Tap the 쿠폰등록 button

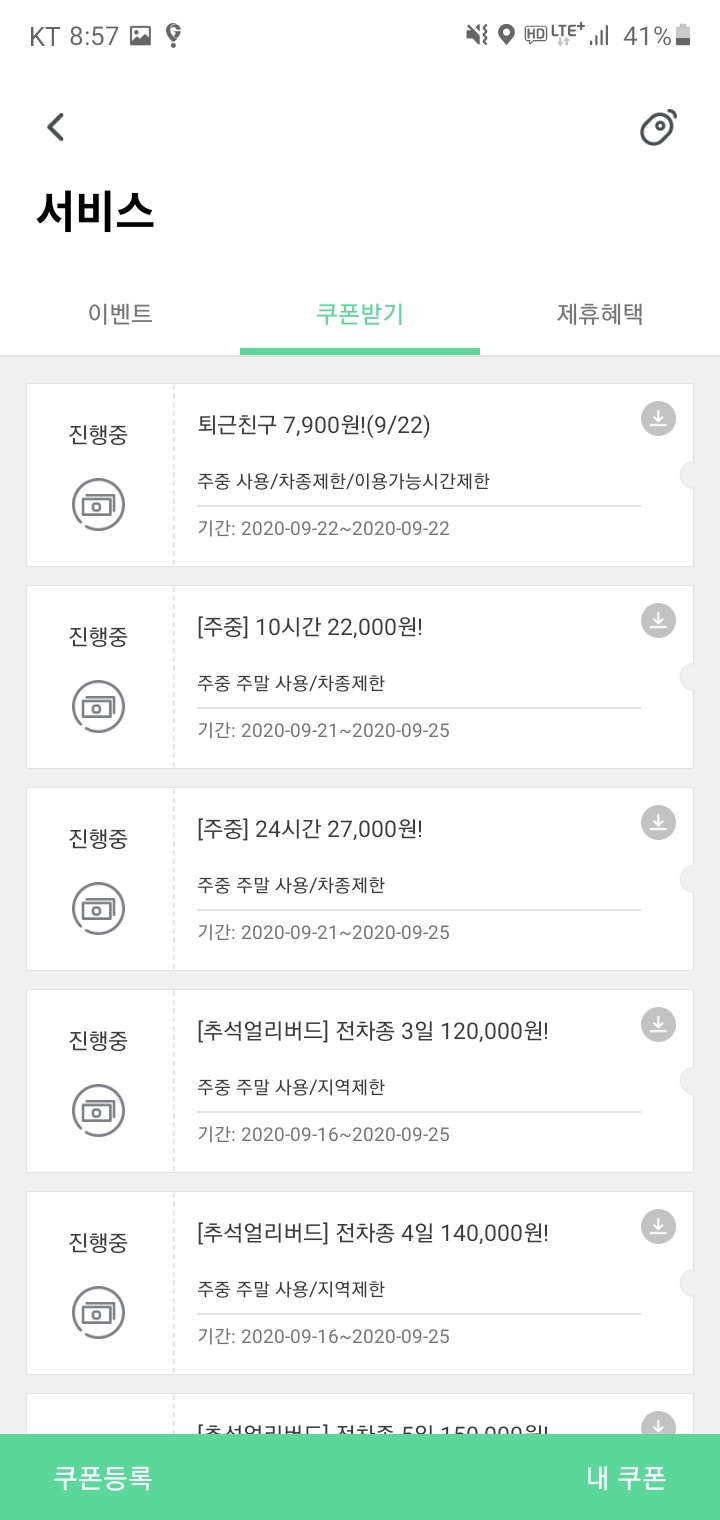pyautogui.click(x=102, y=1478)
